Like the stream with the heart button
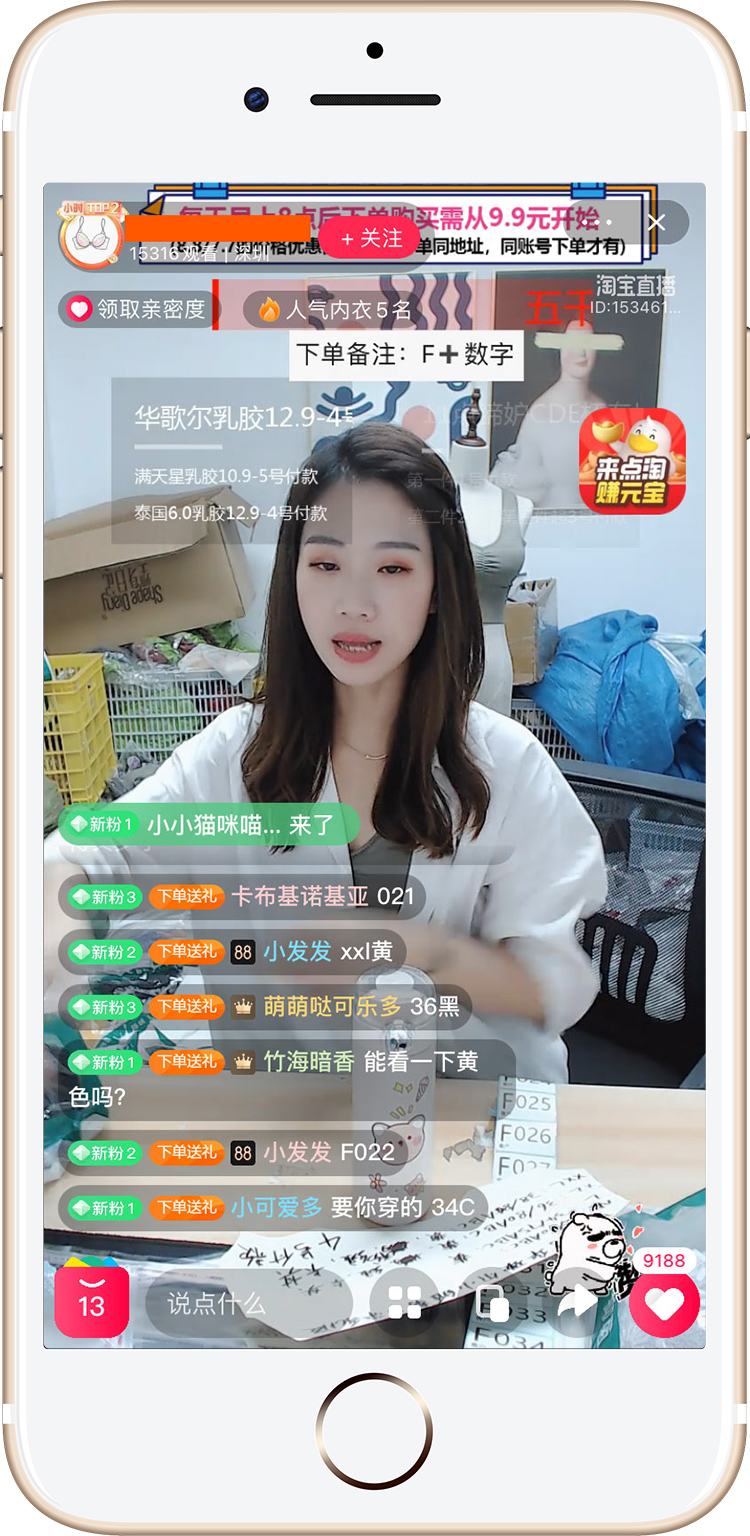 pos(664,1303)
